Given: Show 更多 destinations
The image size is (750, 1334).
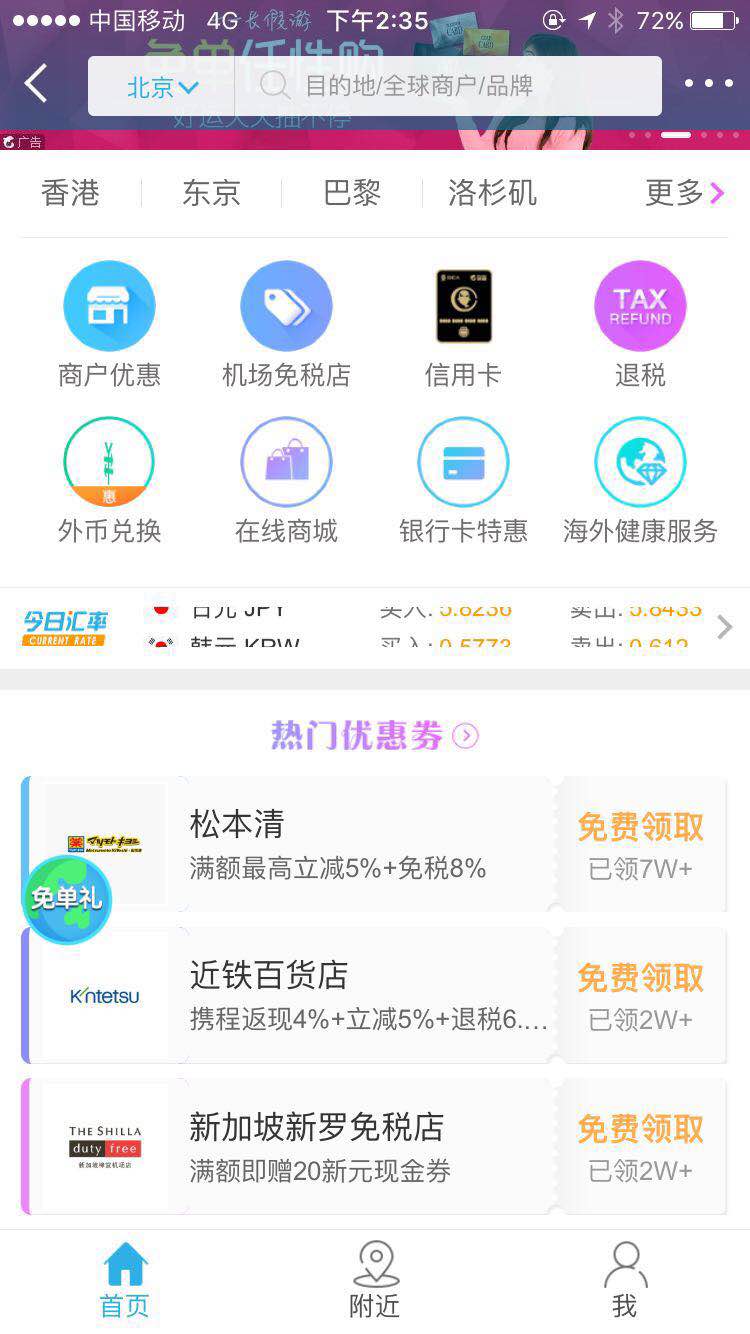Looking at the screenshot, I should (684, 193).
